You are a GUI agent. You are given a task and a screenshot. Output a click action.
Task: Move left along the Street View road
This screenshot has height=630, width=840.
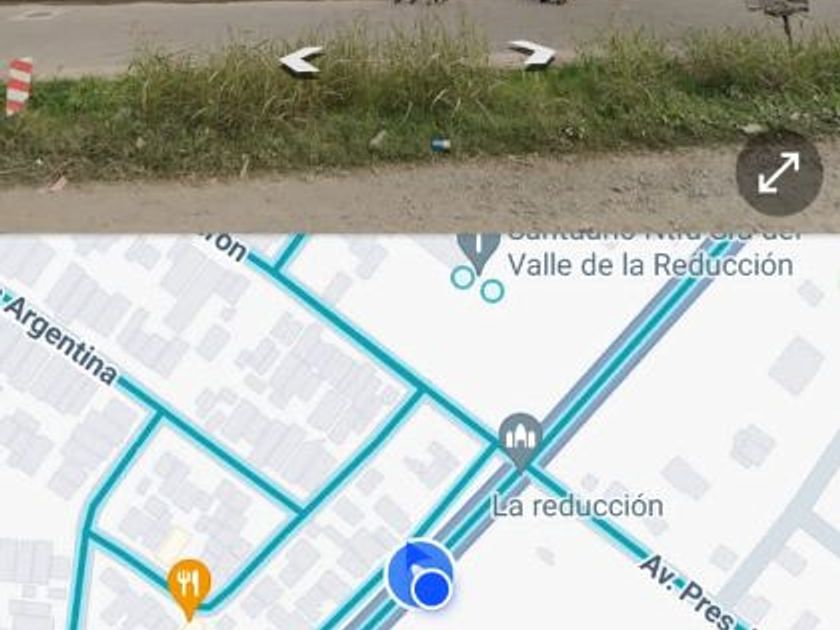(301, 60)
